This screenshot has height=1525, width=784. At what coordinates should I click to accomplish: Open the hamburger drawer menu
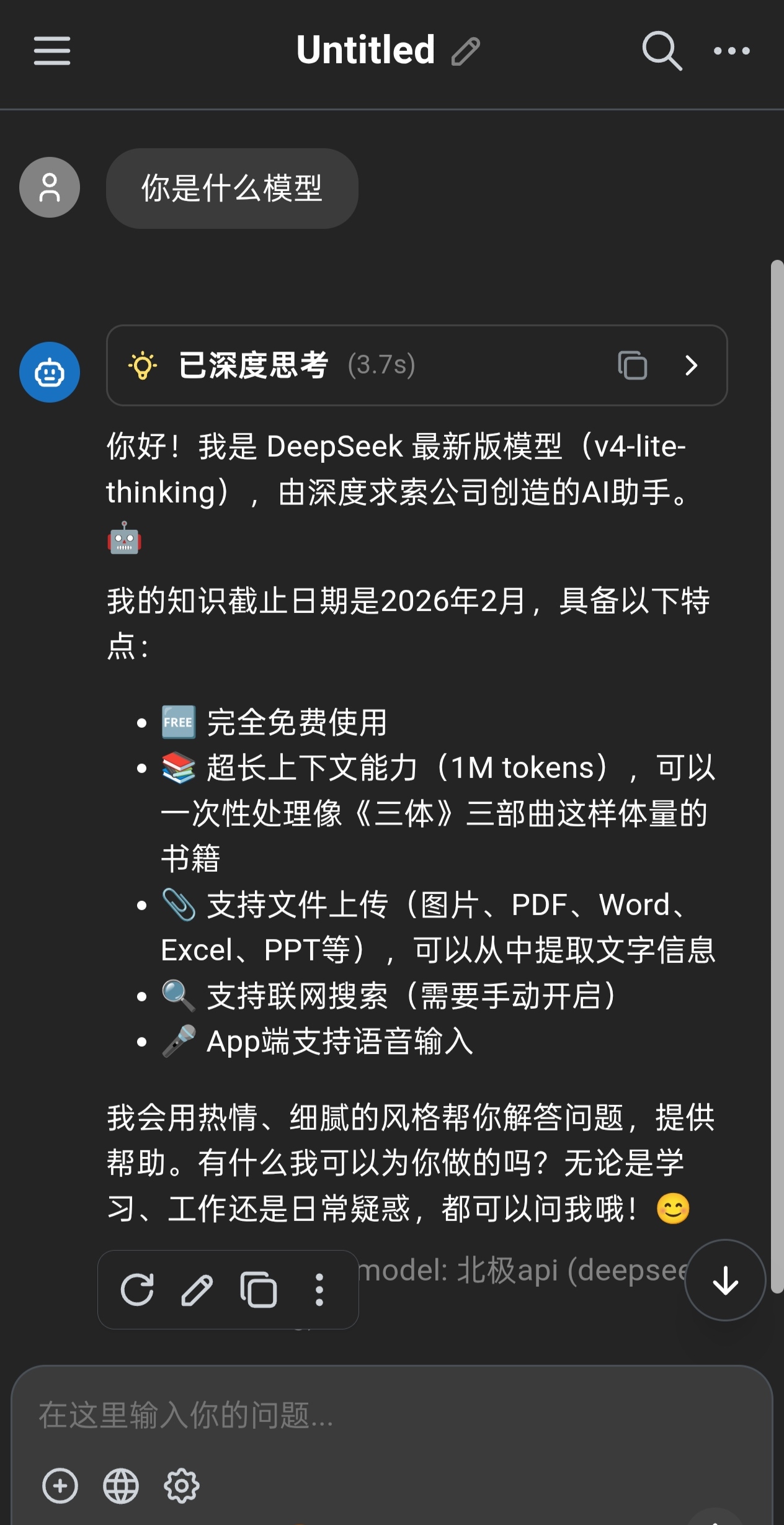[x=52, y=50]
